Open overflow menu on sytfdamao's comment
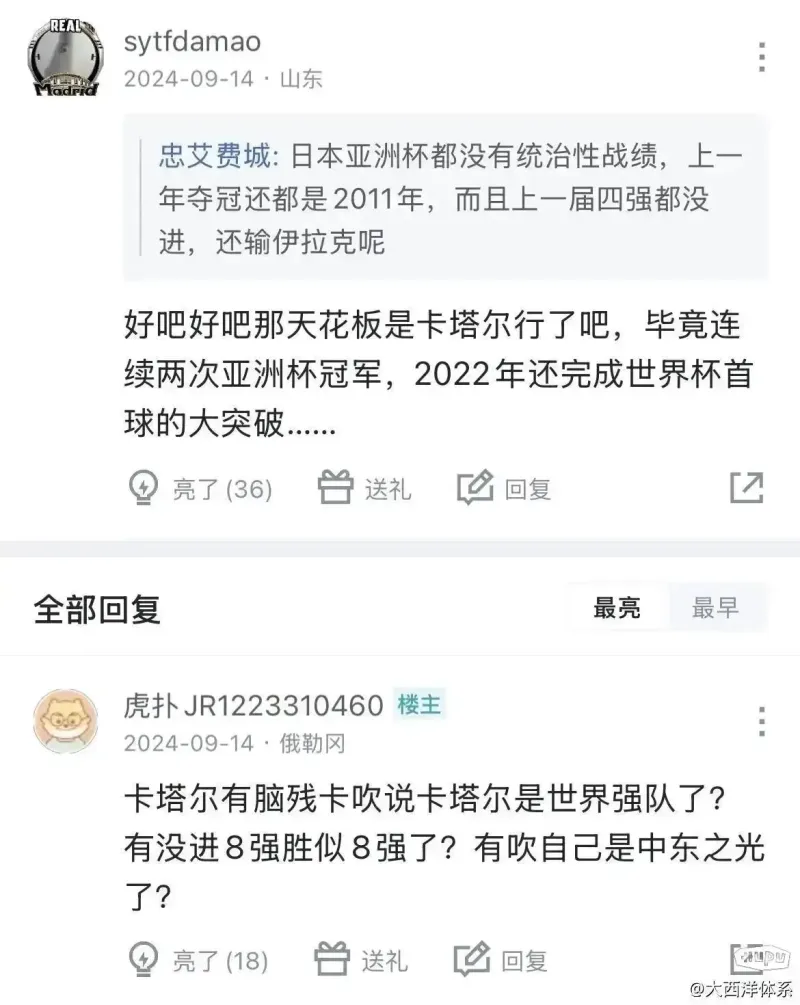800x1005 pixels. pyautogui.click(x=762, y=58)
